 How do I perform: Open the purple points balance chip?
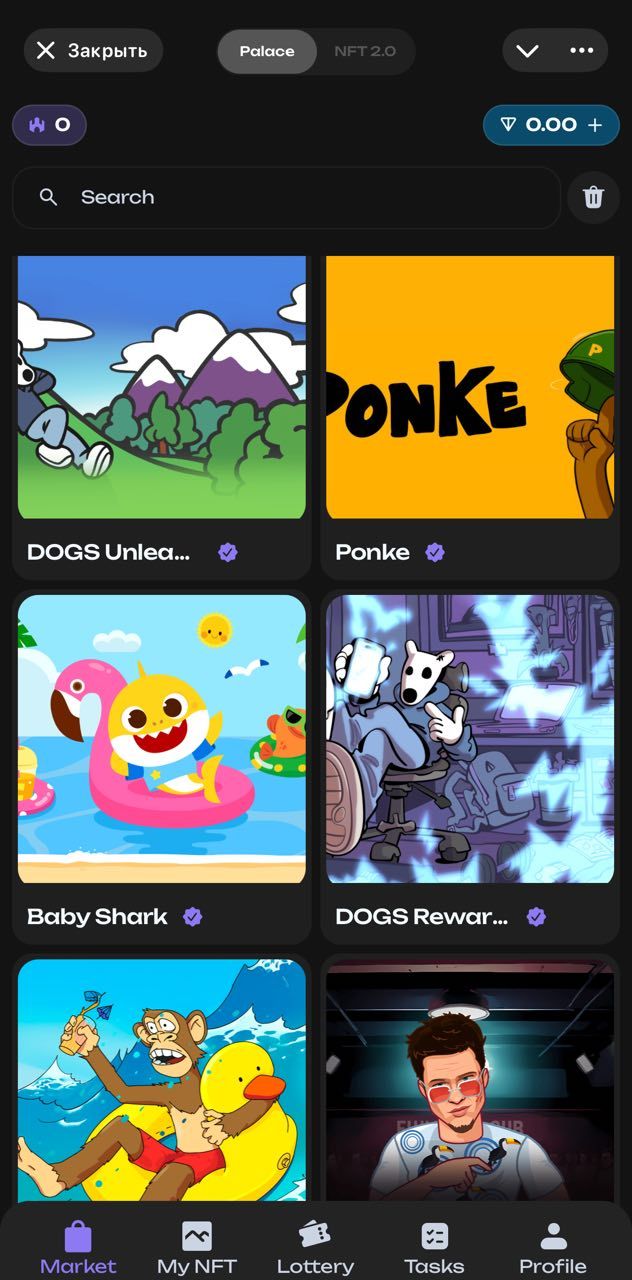(49, 125)
